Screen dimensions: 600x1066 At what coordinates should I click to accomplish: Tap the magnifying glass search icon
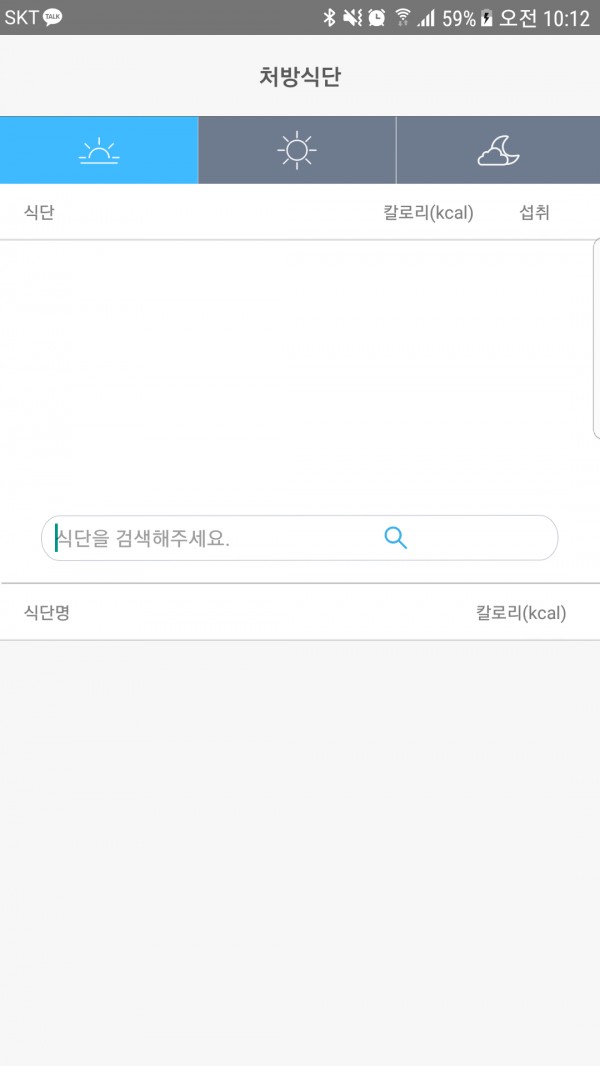click(x=395, y=538)
